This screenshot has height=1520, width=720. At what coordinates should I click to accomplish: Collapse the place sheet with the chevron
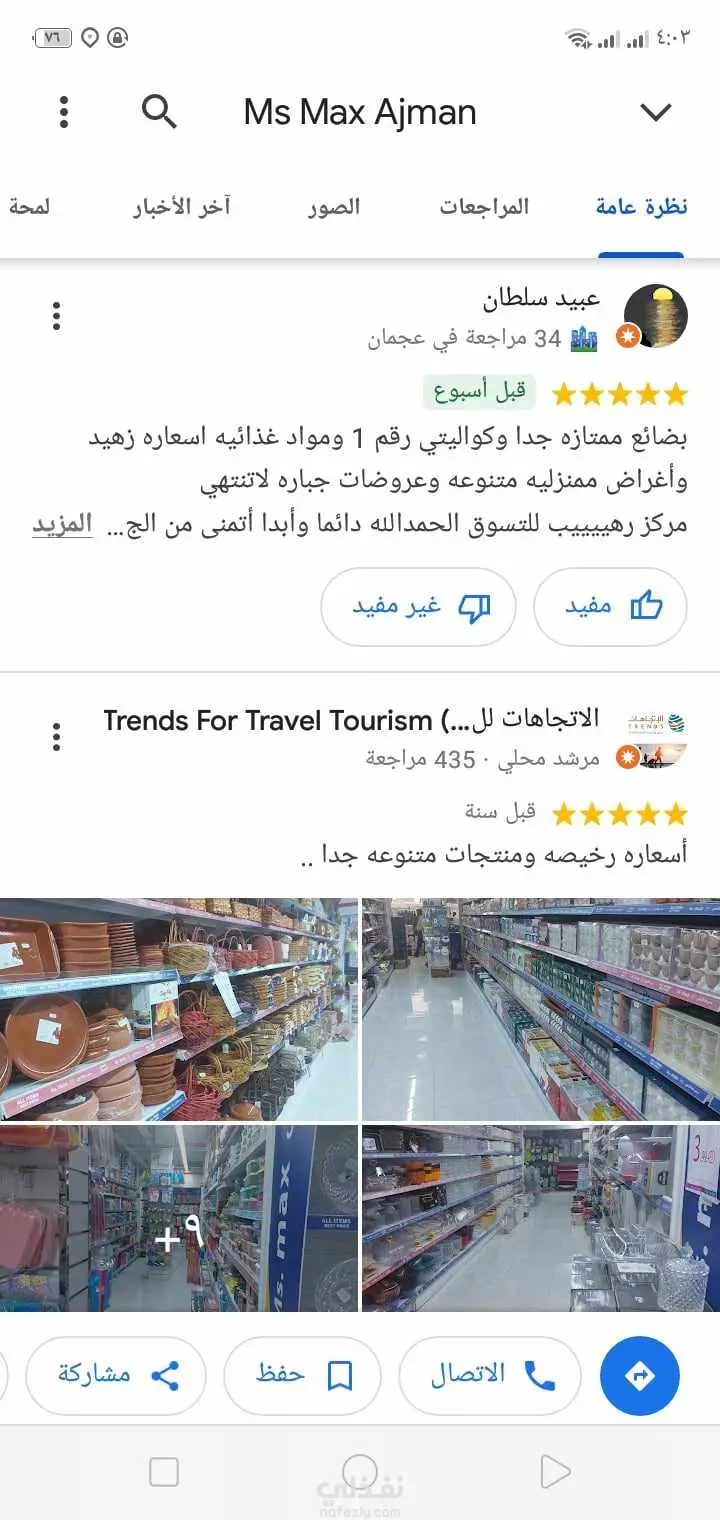656,112
